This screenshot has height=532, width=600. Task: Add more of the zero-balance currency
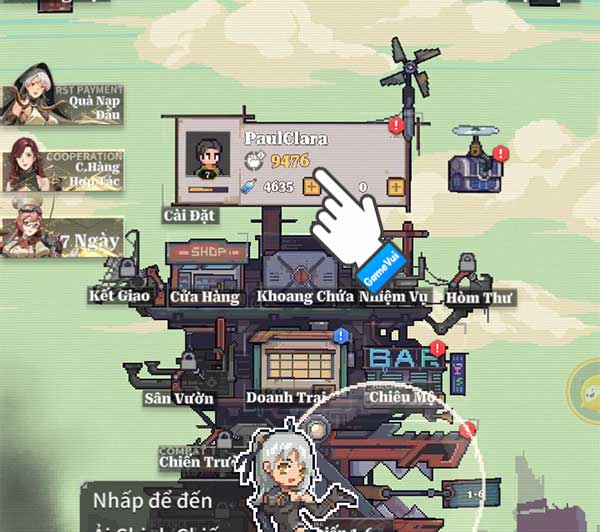click(396, 187)
